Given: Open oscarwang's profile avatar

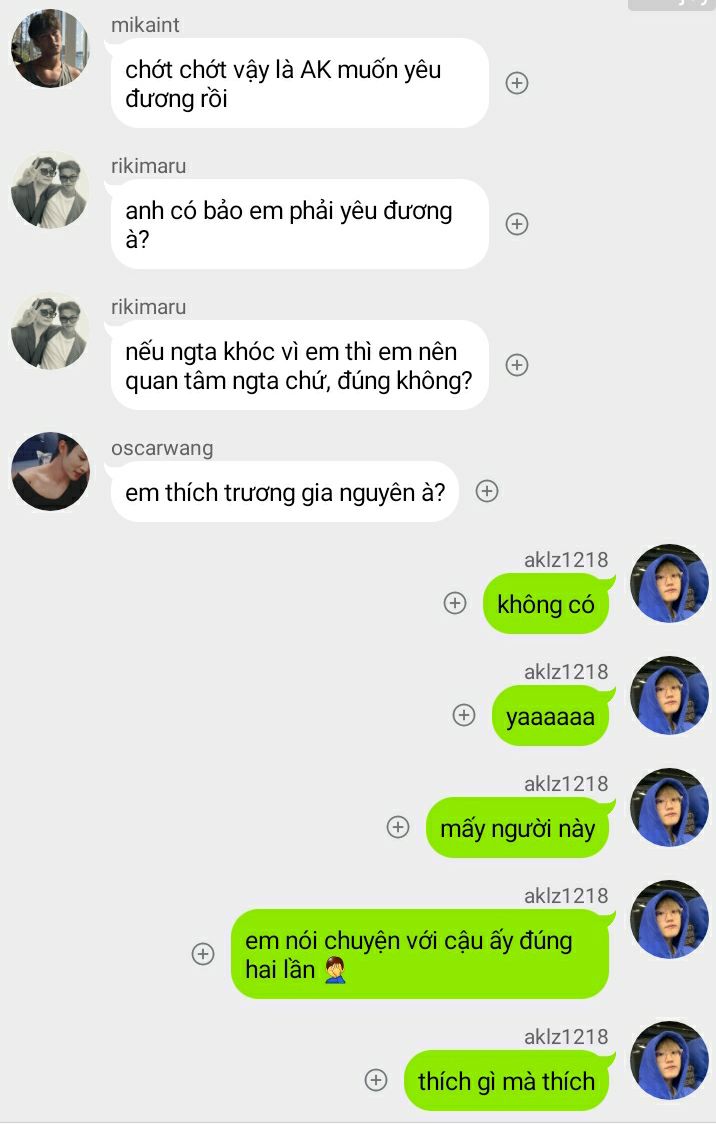Looking at the screenshot, I should (50, 471).
